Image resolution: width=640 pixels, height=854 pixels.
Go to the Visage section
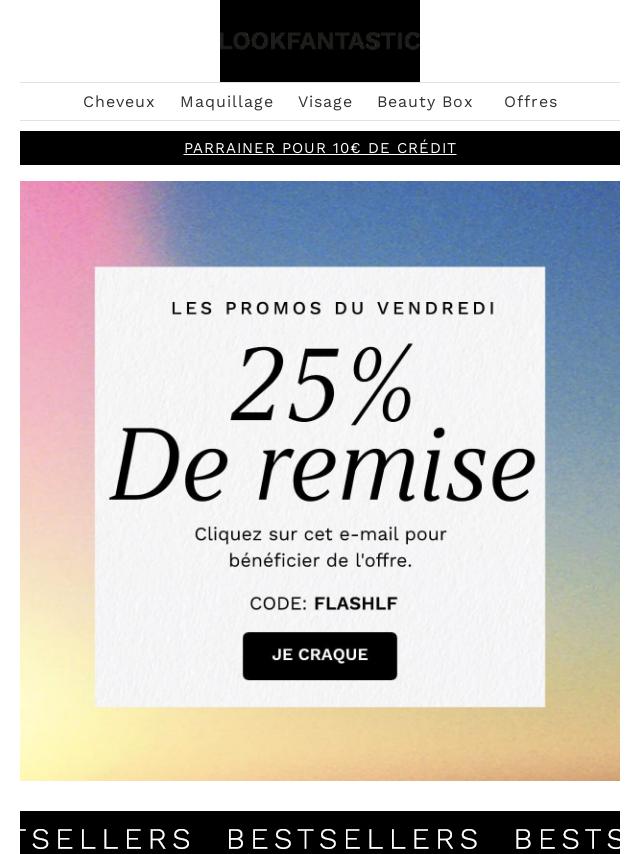(x=325, y=102)
